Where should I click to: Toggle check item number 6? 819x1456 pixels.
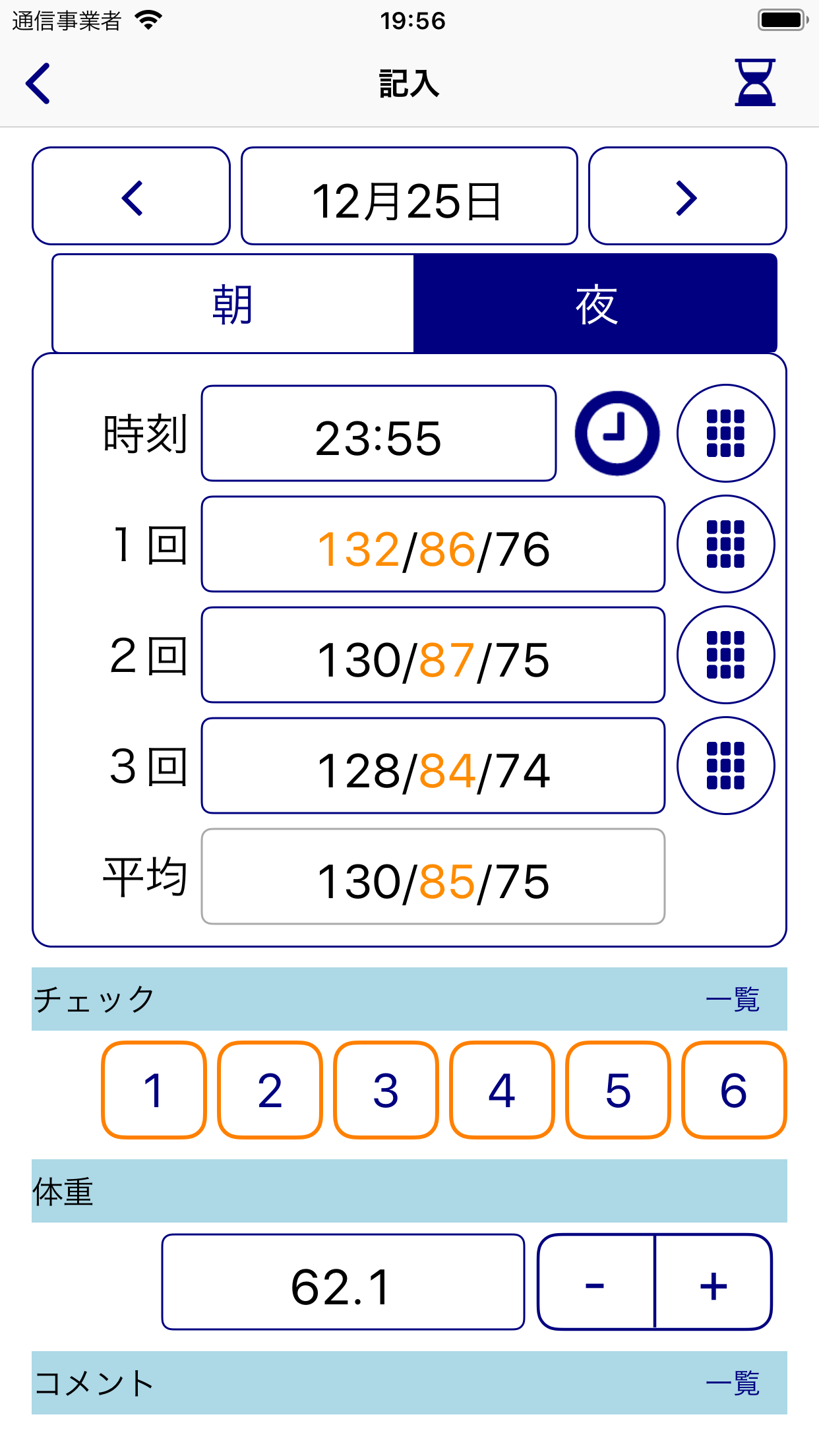point(734,1090)
